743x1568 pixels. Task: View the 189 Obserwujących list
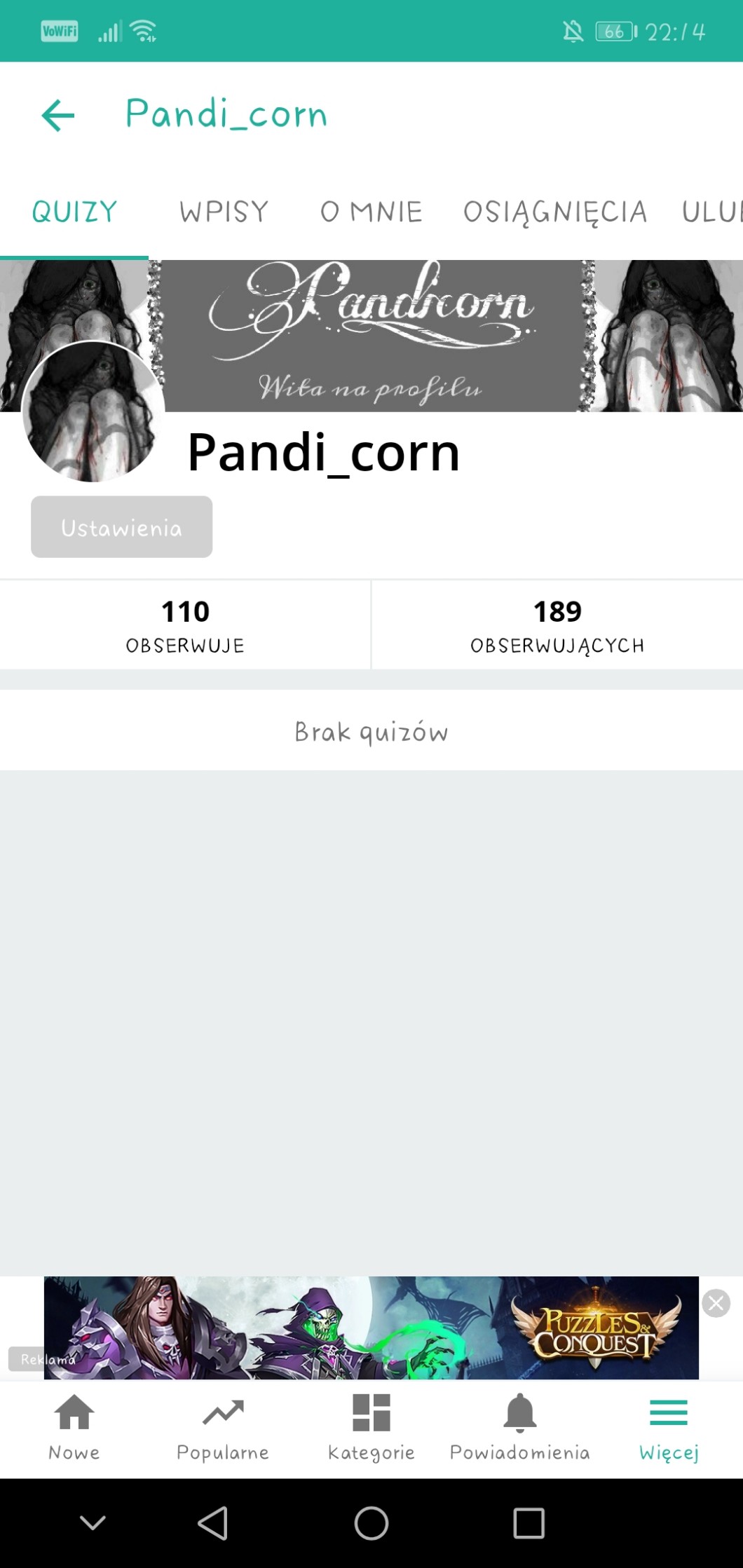[557, 625]
